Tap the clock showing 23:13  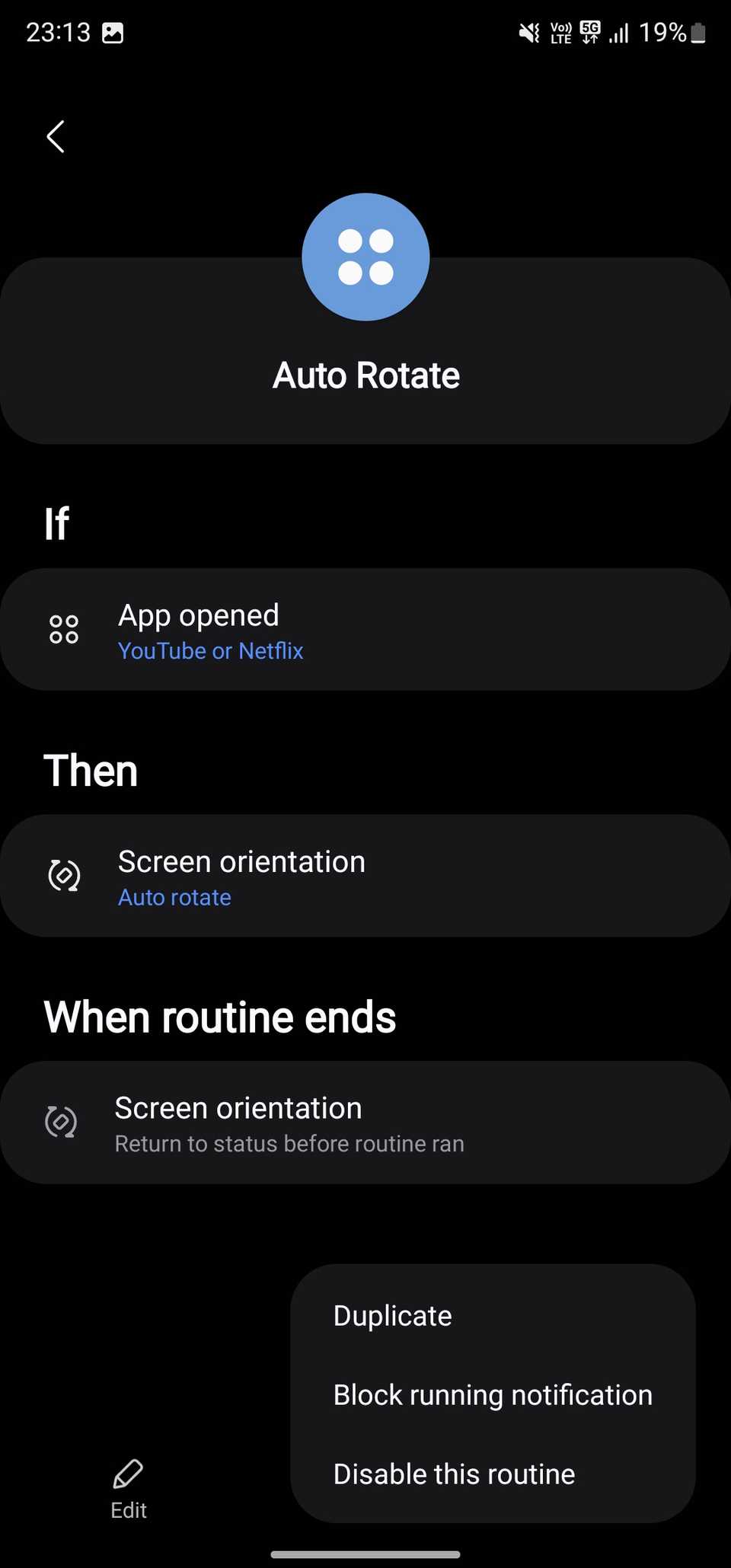[x=56, y=31]
